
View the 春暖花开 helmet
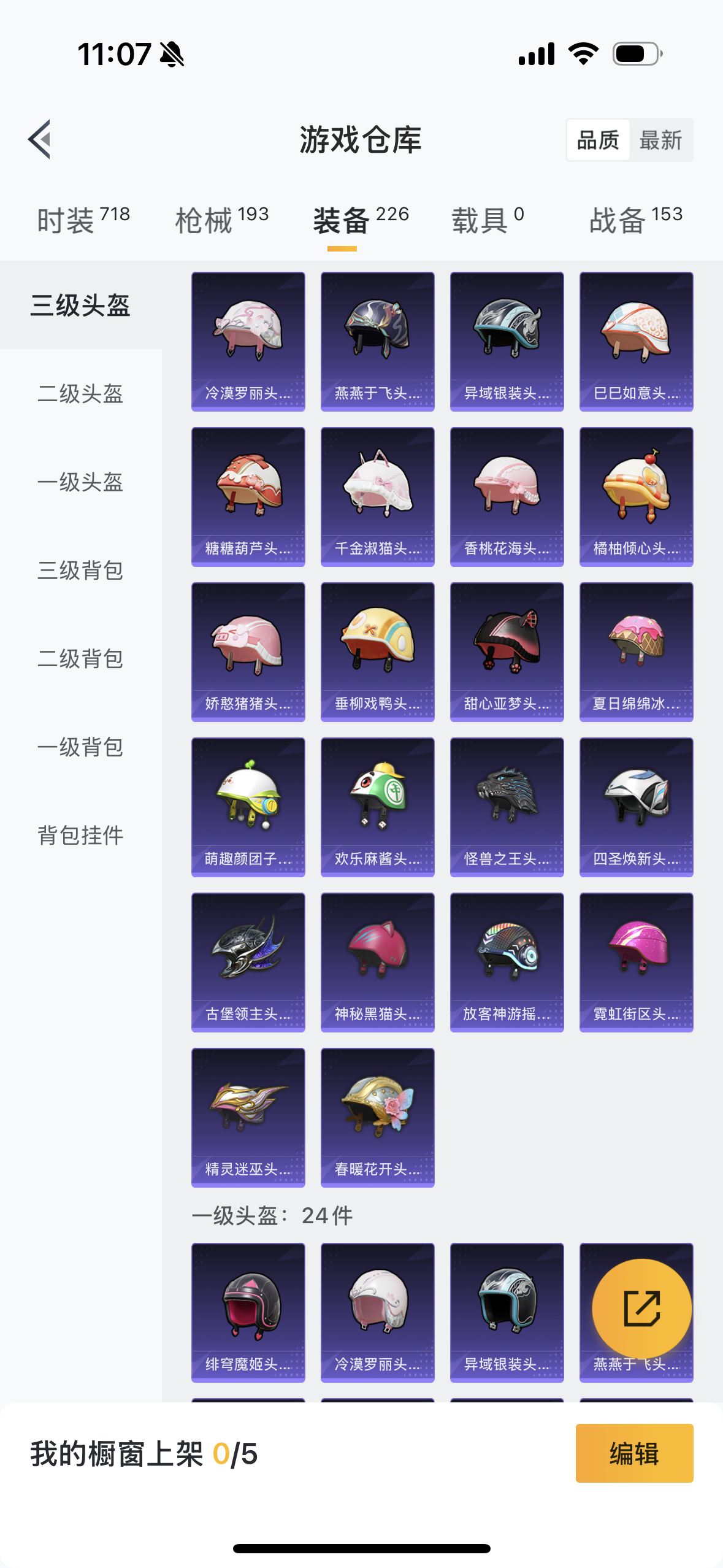click(x=378, y=1118)
